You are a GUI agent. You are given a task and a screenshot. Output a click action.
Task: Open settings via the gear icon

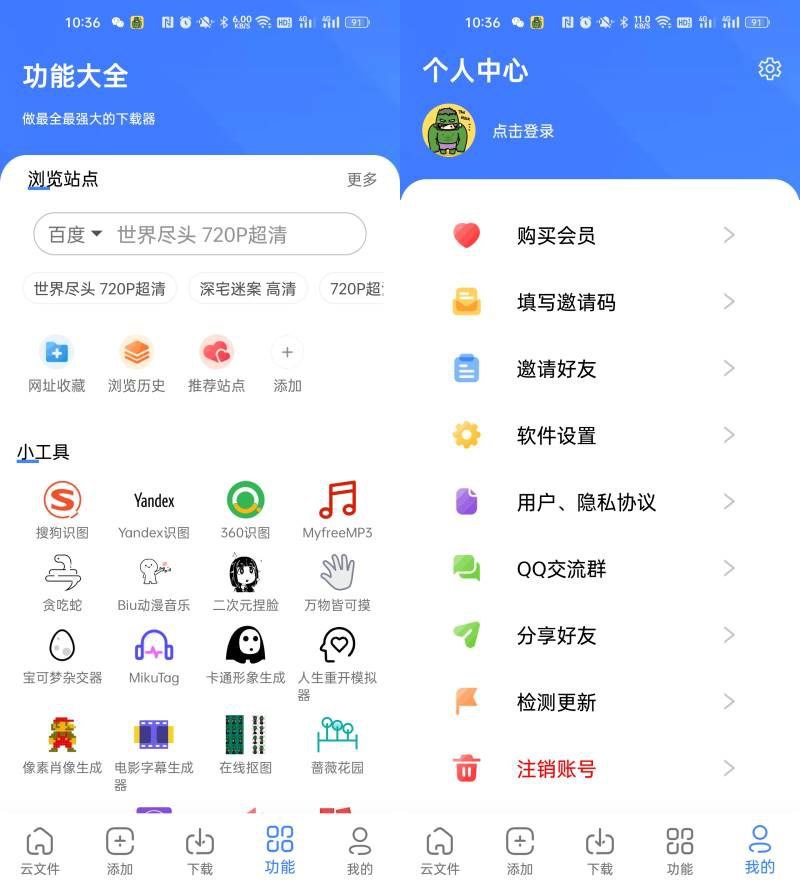click(x=769, y=69)
